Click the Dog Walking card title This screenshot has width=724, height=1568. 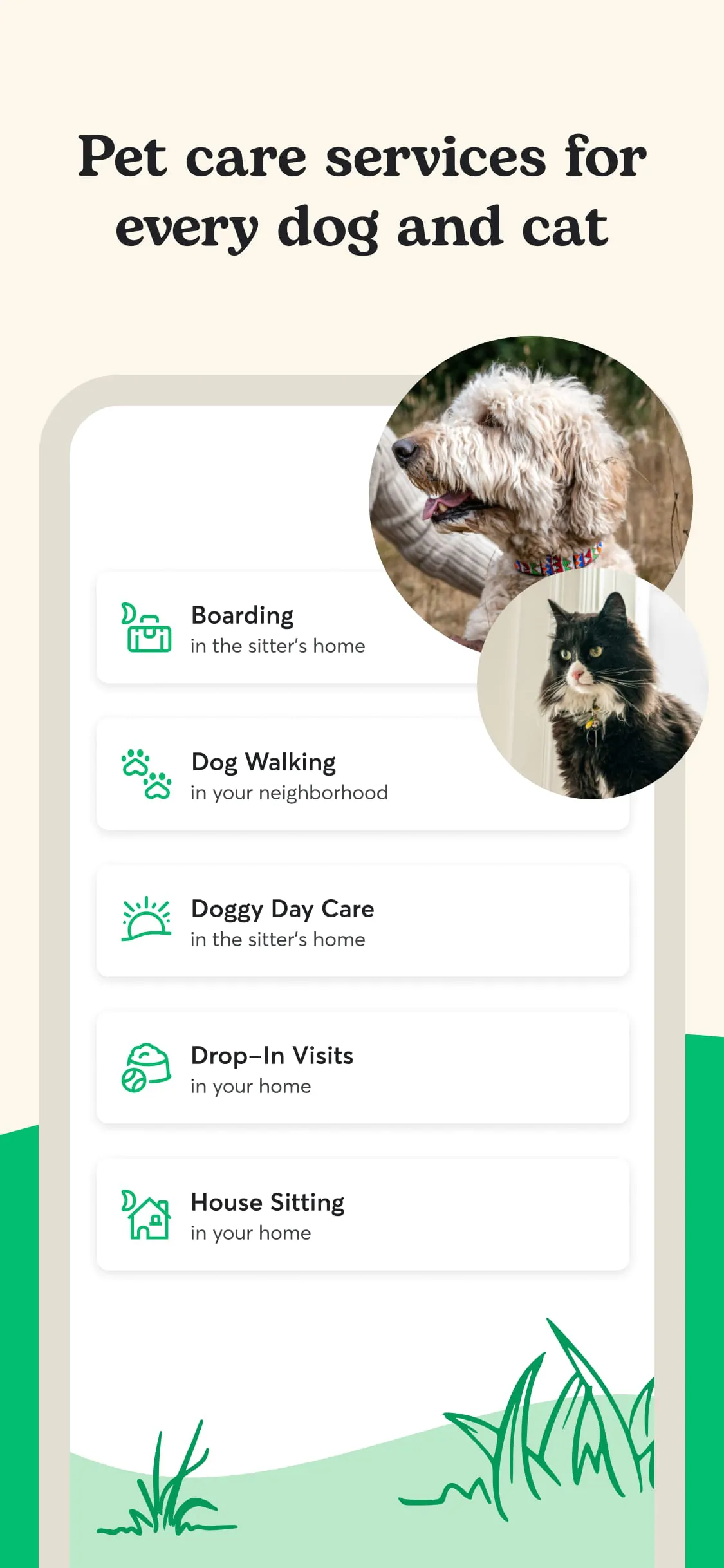(x=263, y=761)
